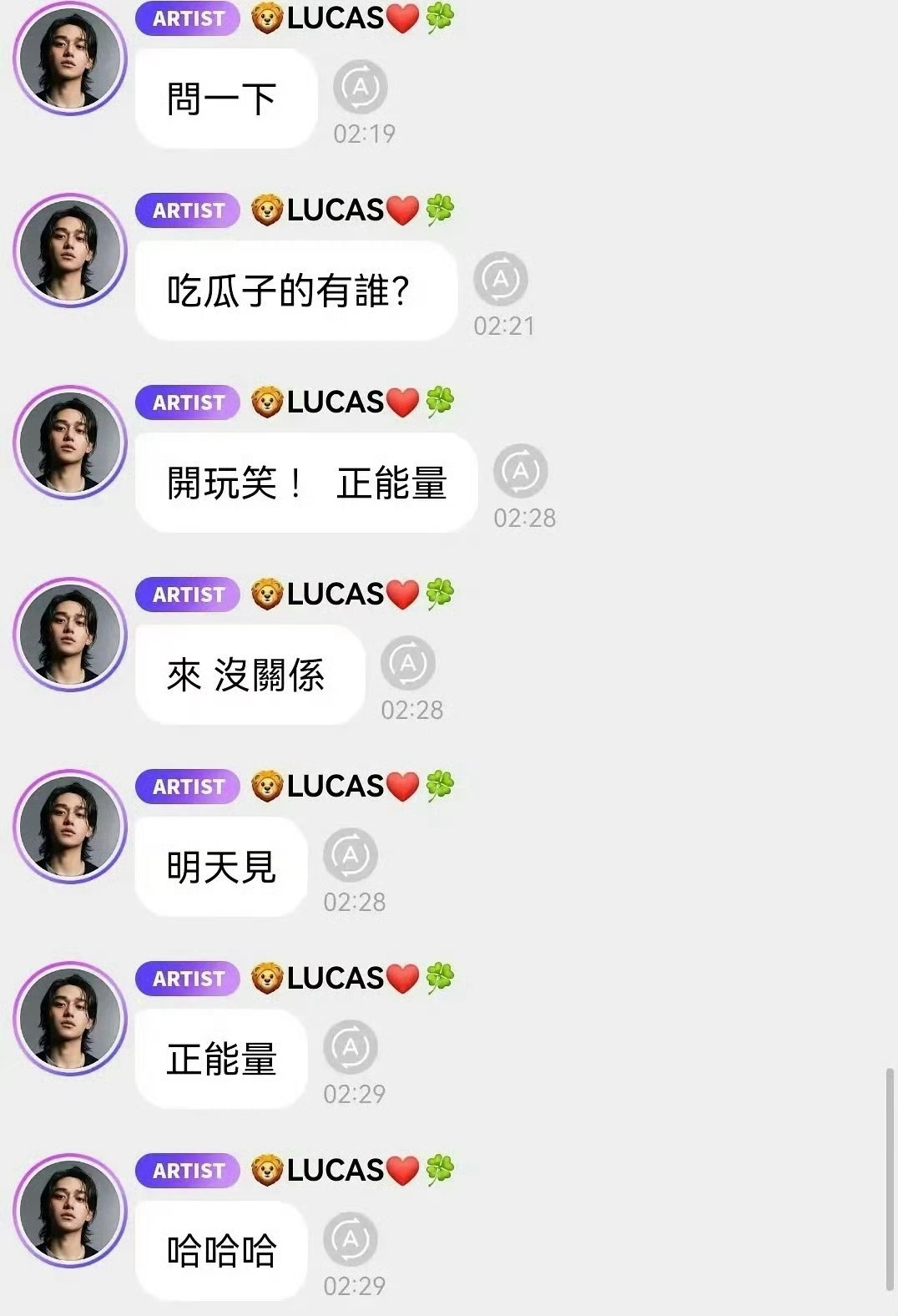Open Lucas's avatar beside the 問一下 message
The image size is (898, 1316).
coord(70,58)
